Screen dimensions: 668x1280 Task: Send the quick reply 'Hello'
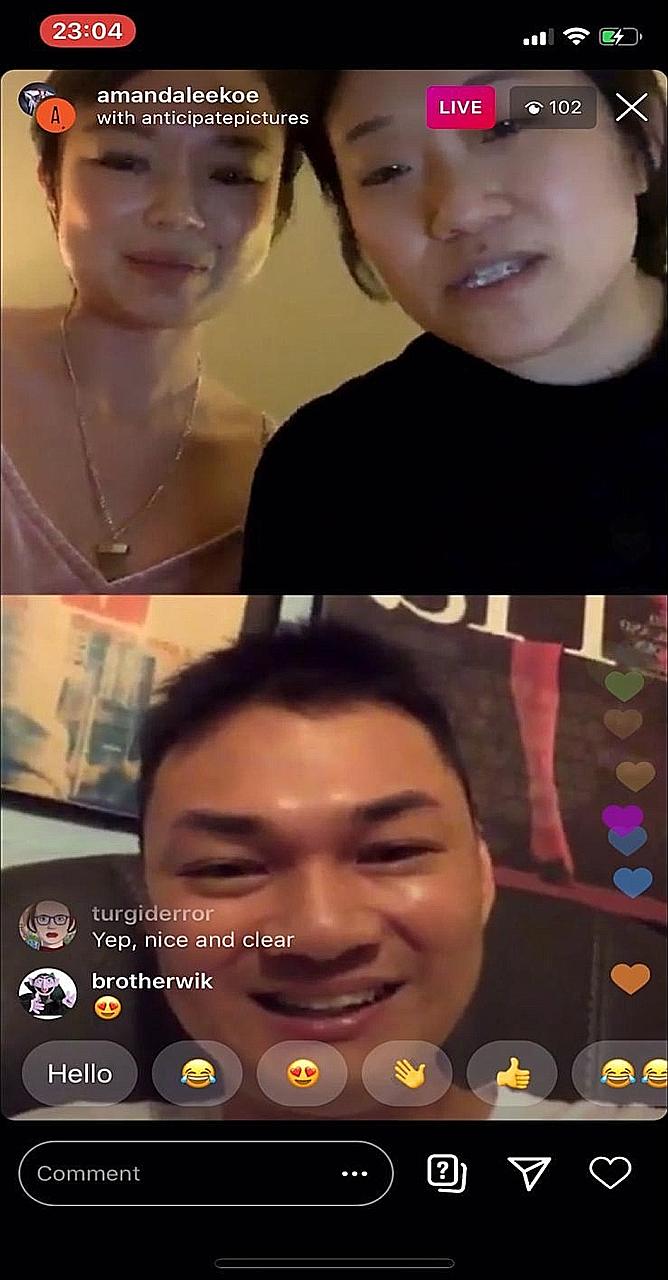pos(80,1073)
